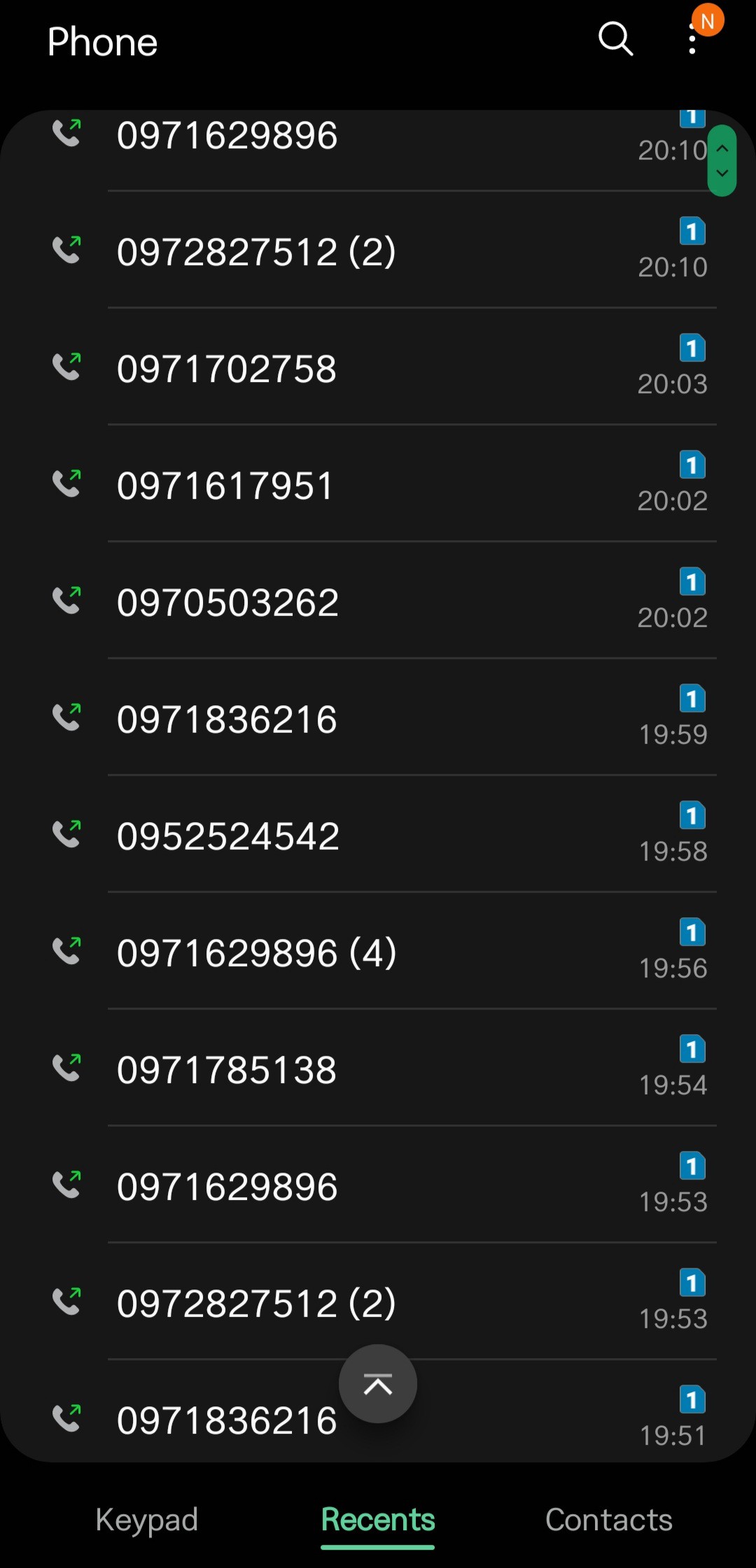The image size is (756, 1568).
Task: Select the call log row 0970503262
Action: [x=378, y=600]
